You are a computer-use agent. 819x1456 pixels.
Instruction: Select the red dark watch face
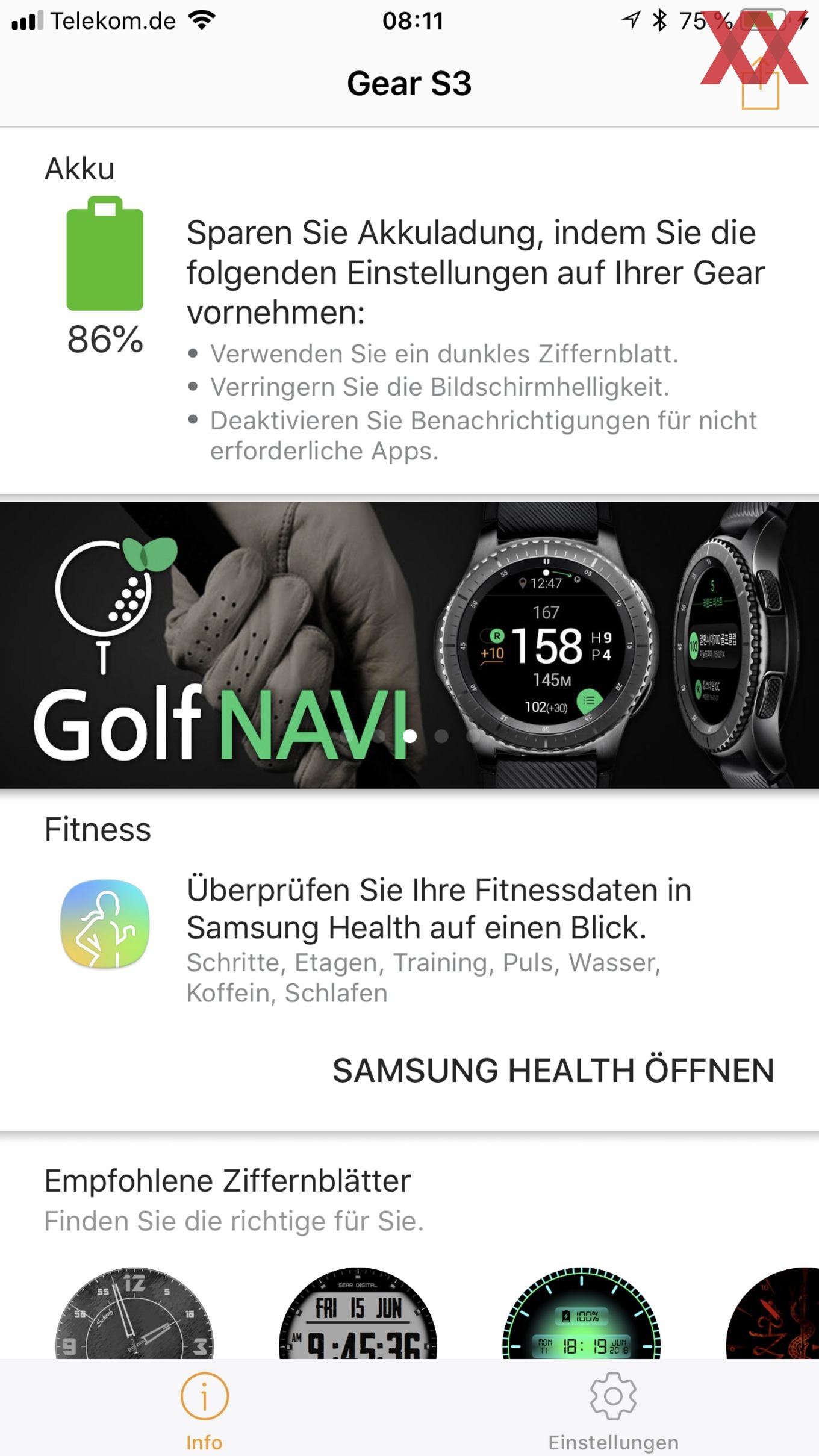(x=773, y=1313)
